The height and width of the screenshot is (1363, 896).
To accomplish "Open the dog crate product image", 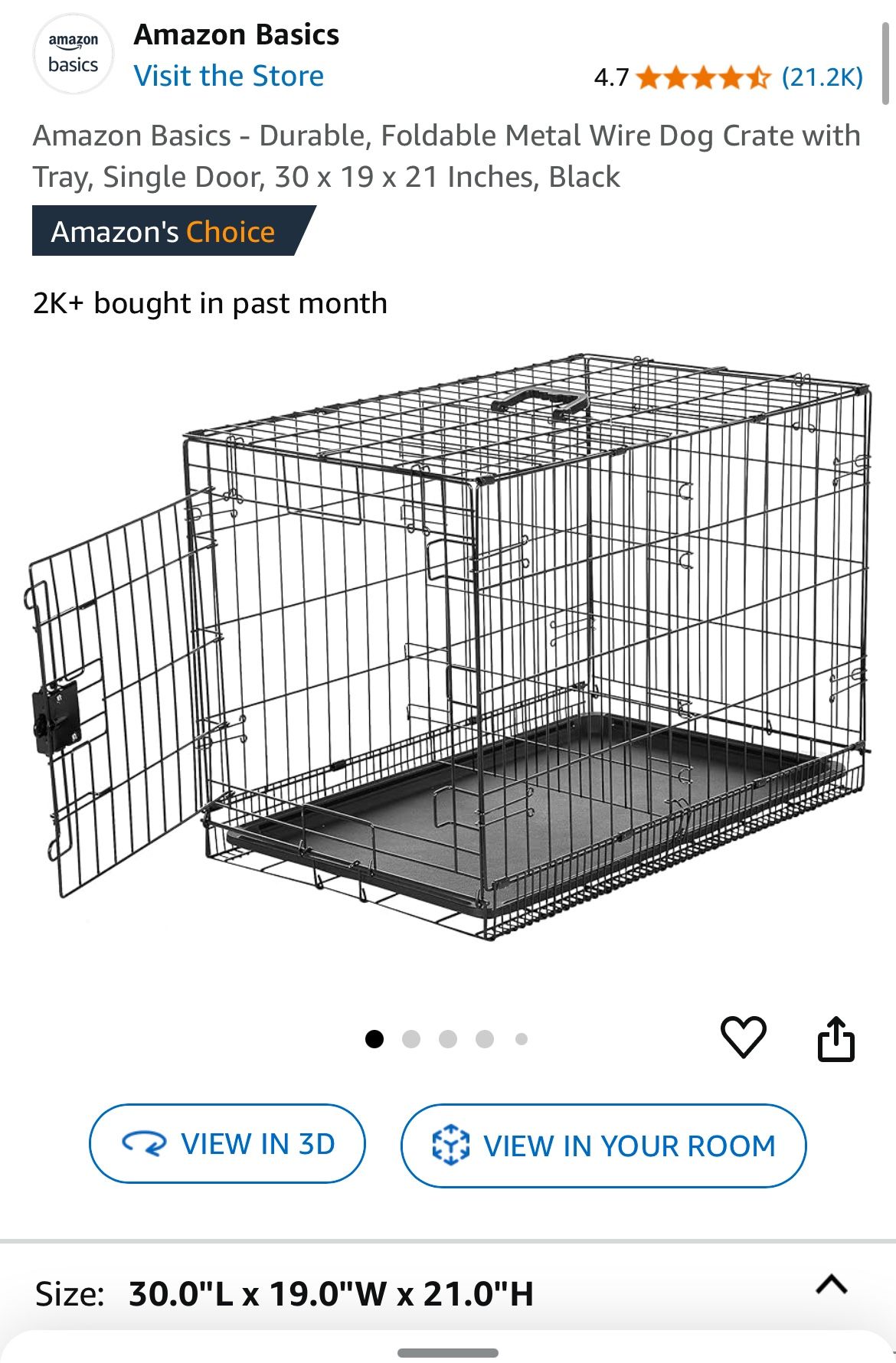I will (449, 647).
